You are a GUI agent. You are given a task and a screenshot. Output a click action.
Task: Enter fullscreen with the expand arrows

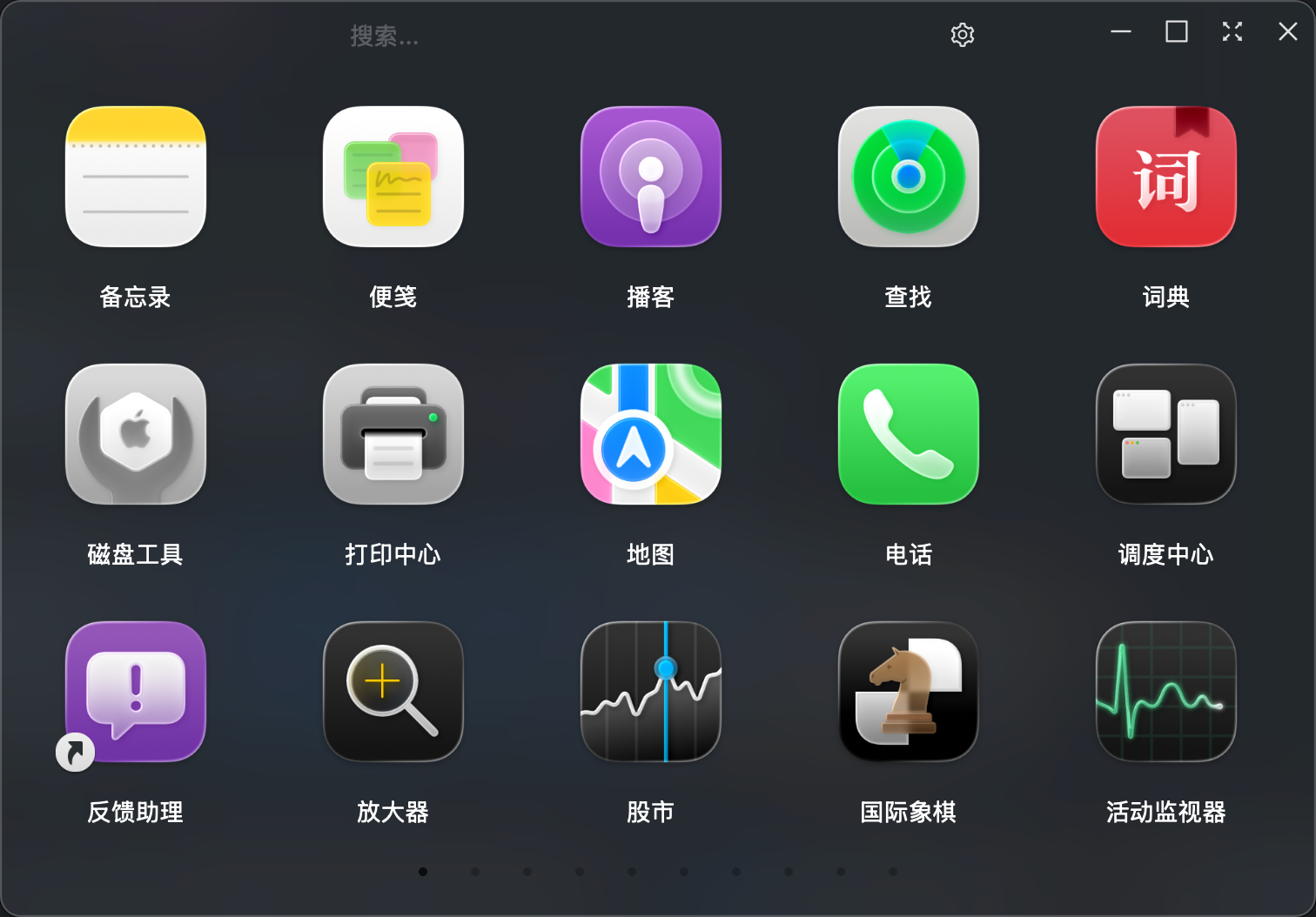(x=1232, y=32)
